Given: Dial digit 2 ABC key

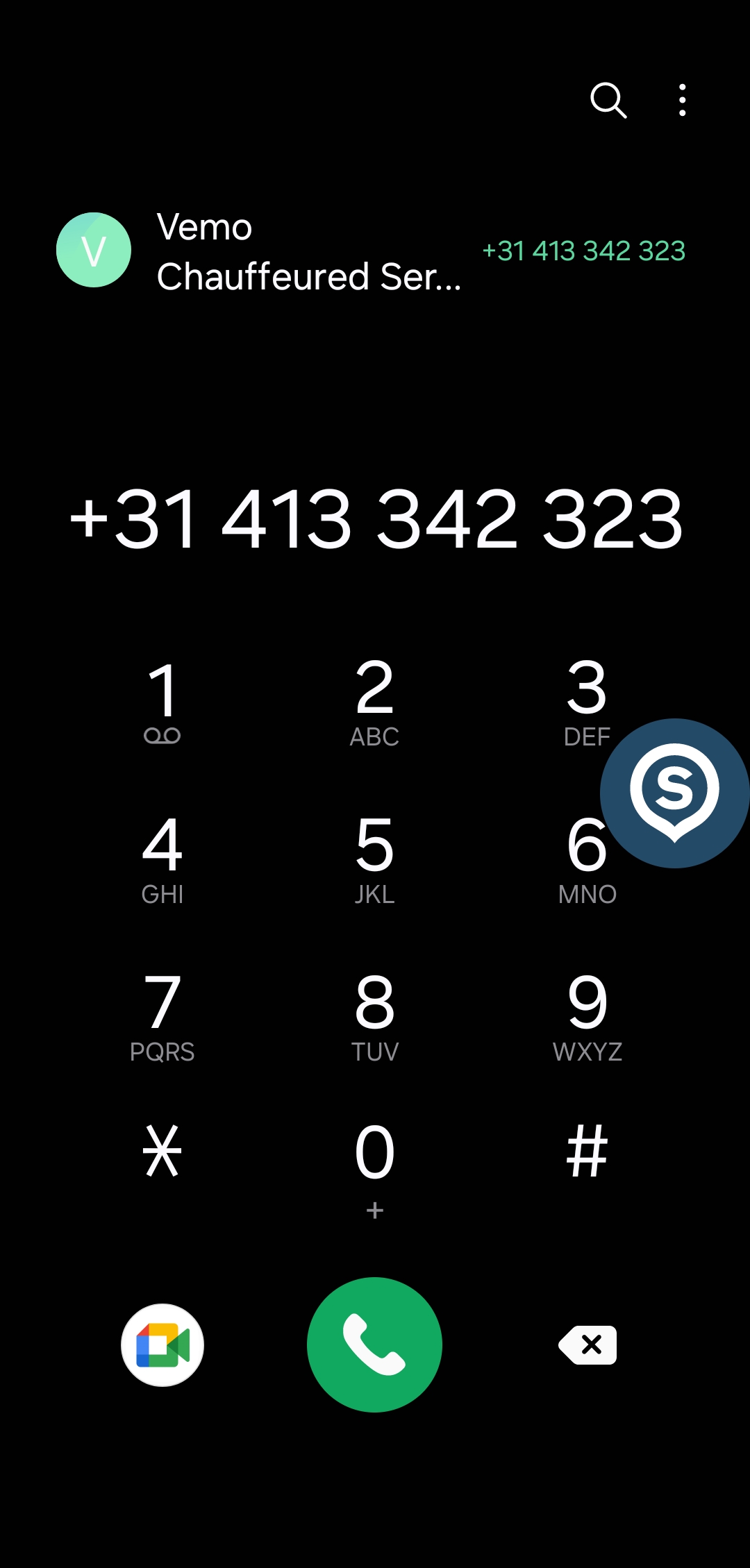Looking at the screenshot, I should tap(375, 701).
